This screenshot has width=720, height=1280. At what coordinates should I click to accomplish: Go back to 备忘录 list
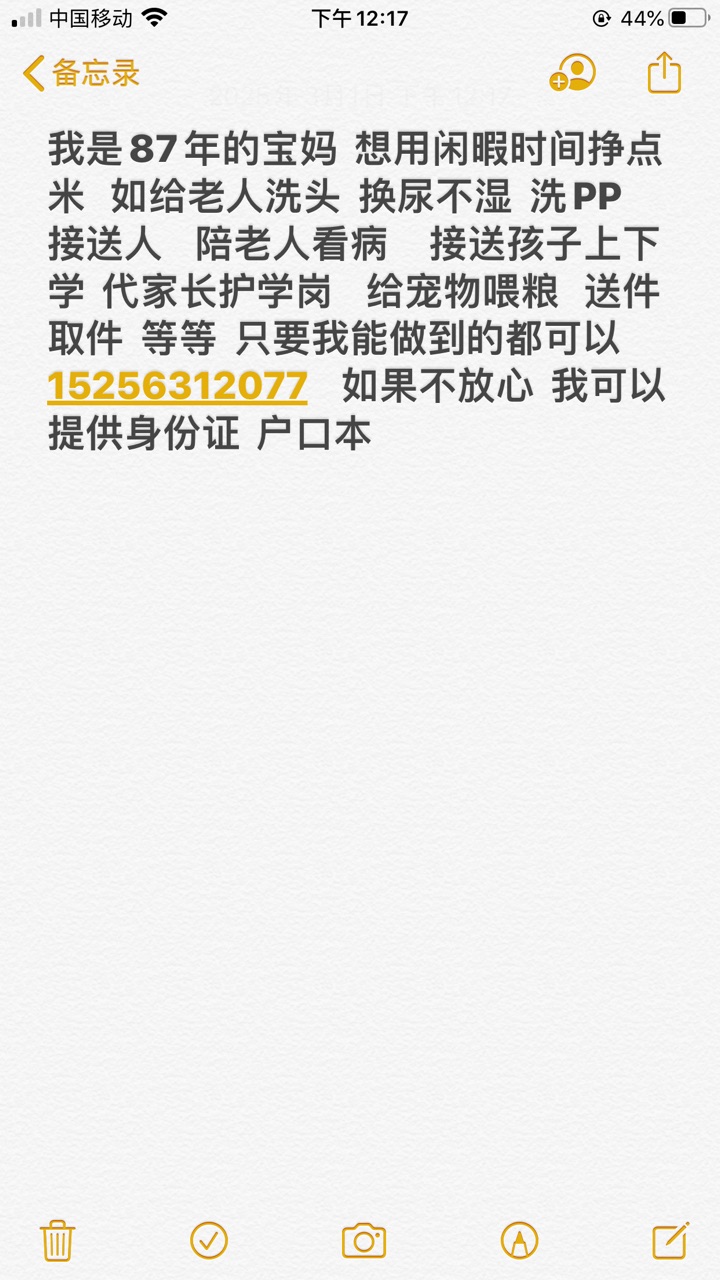80,73
